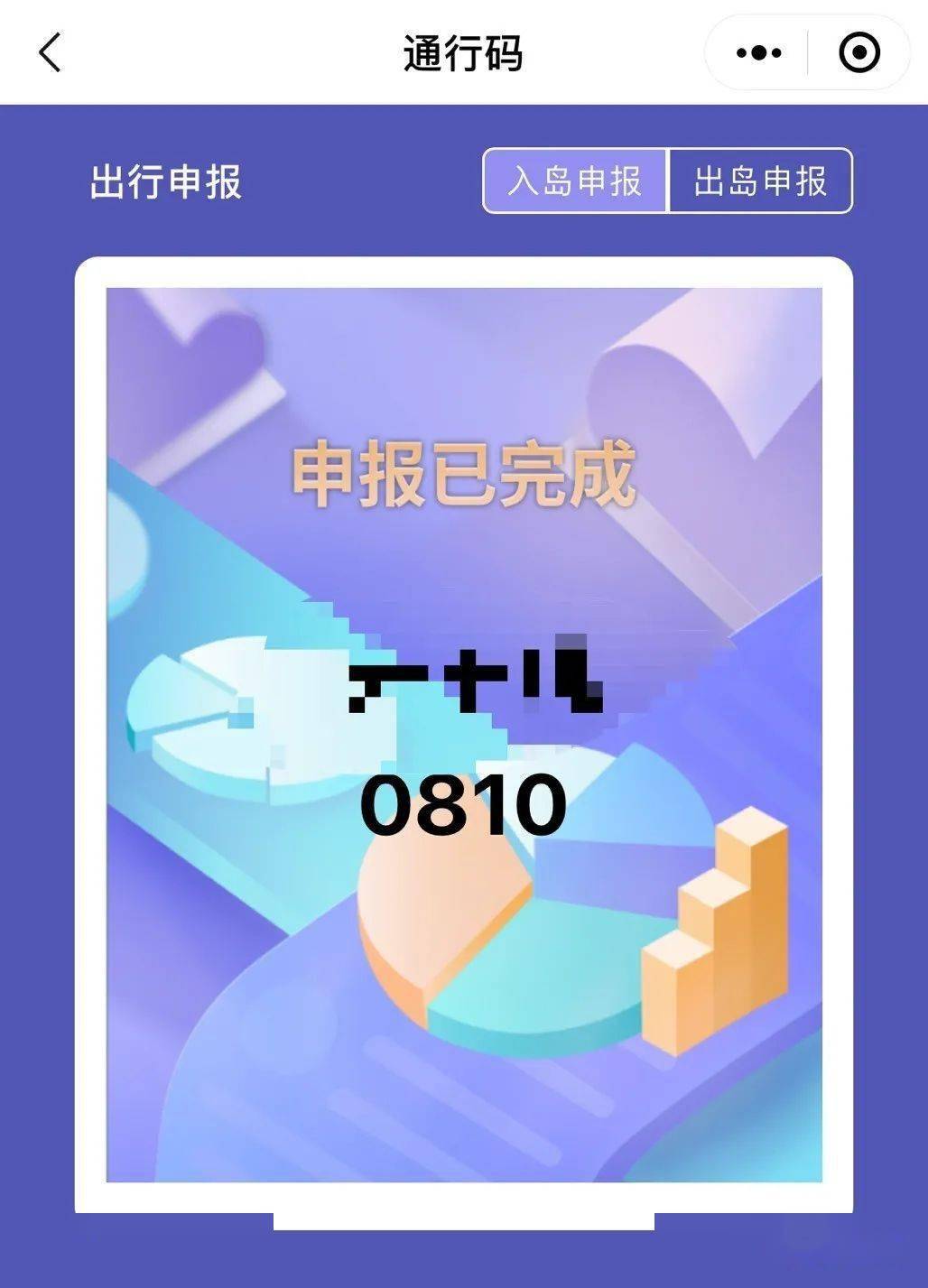This screenshot has width=928, height=1288.
Task: Switch to the 入岛申报 tab
Action: [575, 181]
